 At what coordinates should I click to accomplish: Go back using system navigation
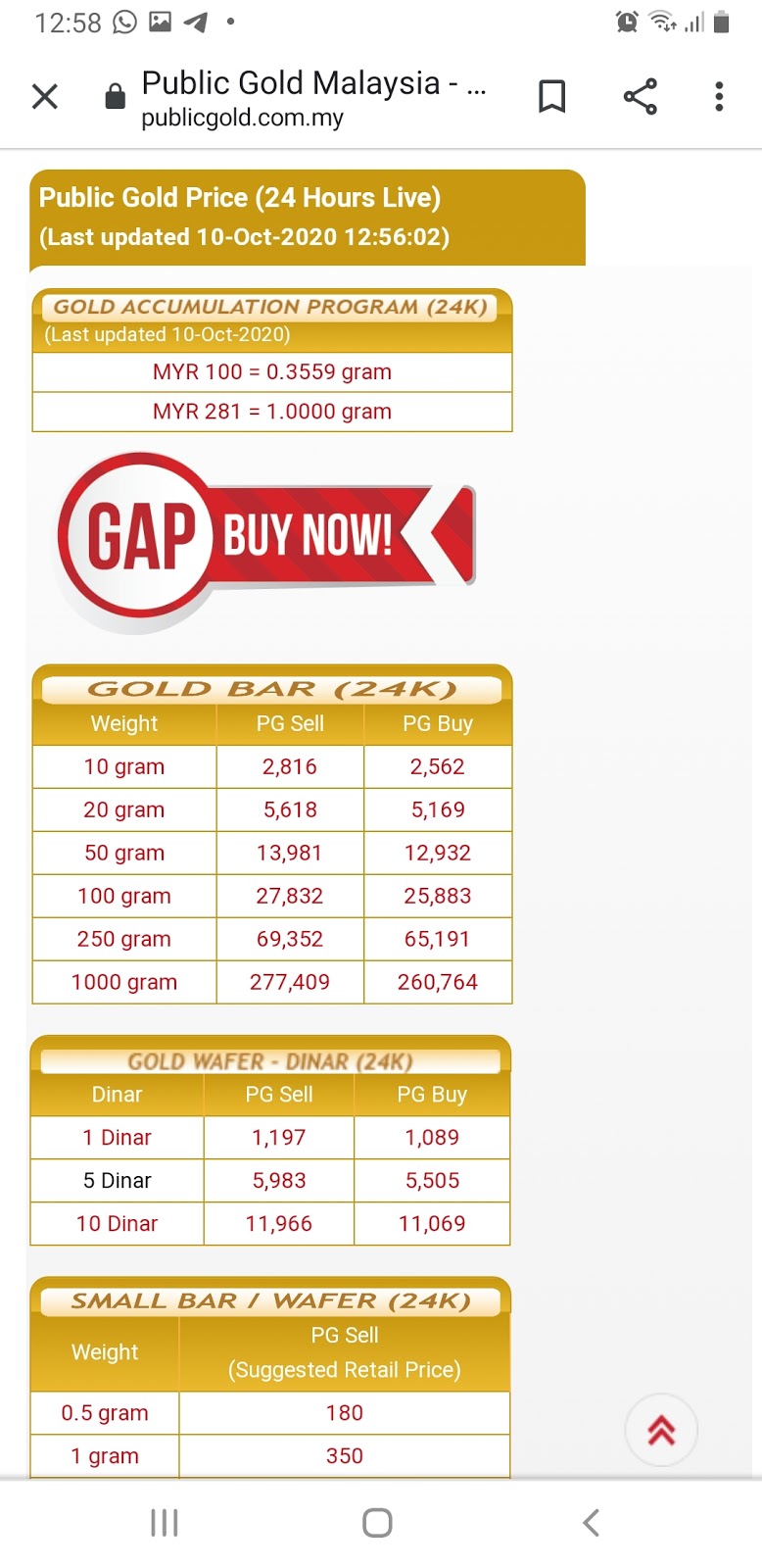tap(591, 1522)
